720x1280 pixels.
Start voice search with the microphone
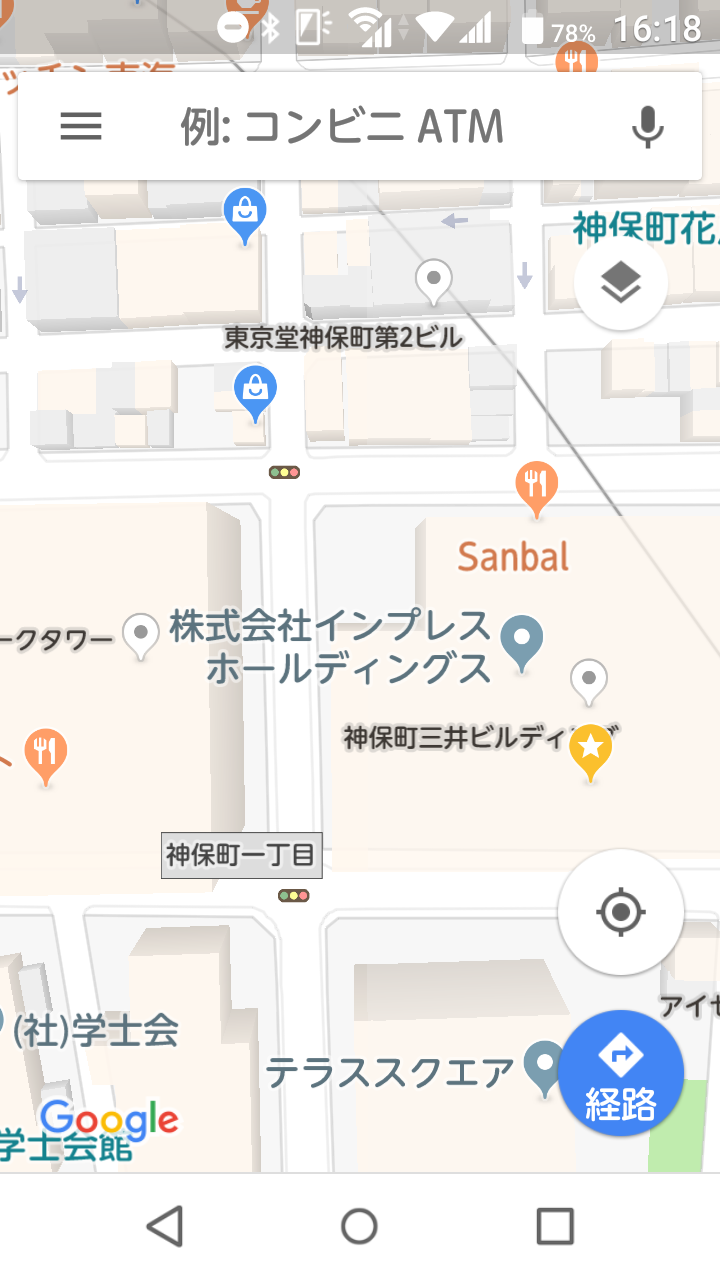[x=648, y=127]
